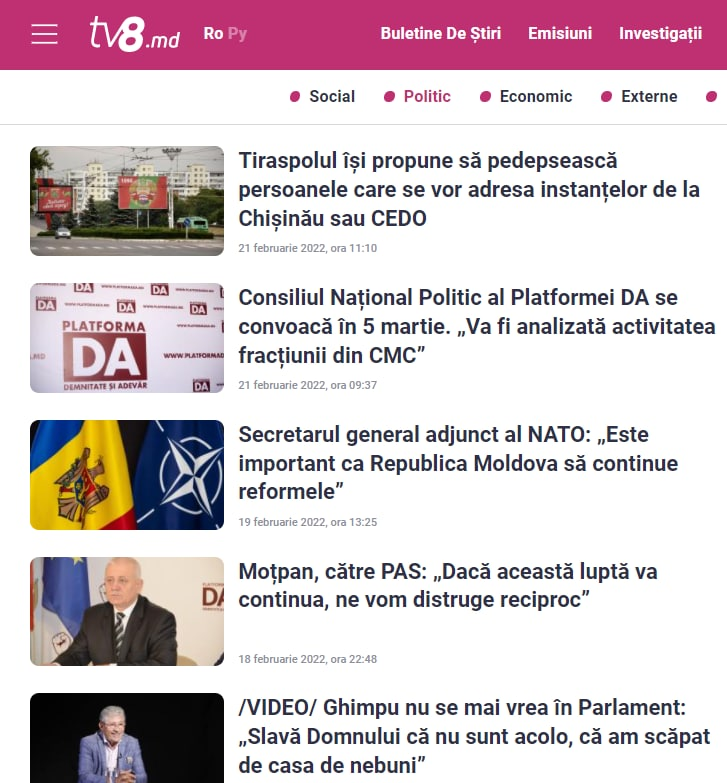Screen dimensions: 727x783
Task: Switch the site language to Ro
Action: click(x=213, y=34)
